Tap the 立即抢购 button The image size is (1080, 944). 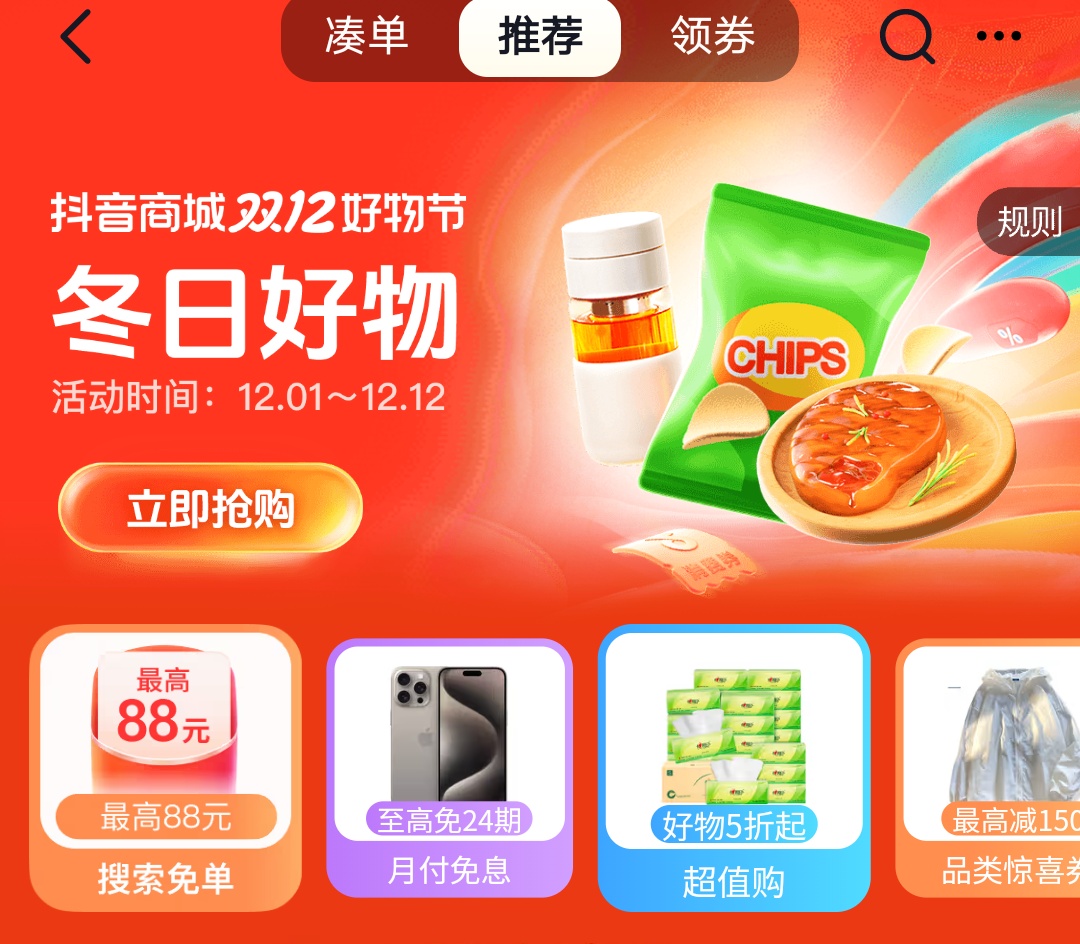pos(210,509)
